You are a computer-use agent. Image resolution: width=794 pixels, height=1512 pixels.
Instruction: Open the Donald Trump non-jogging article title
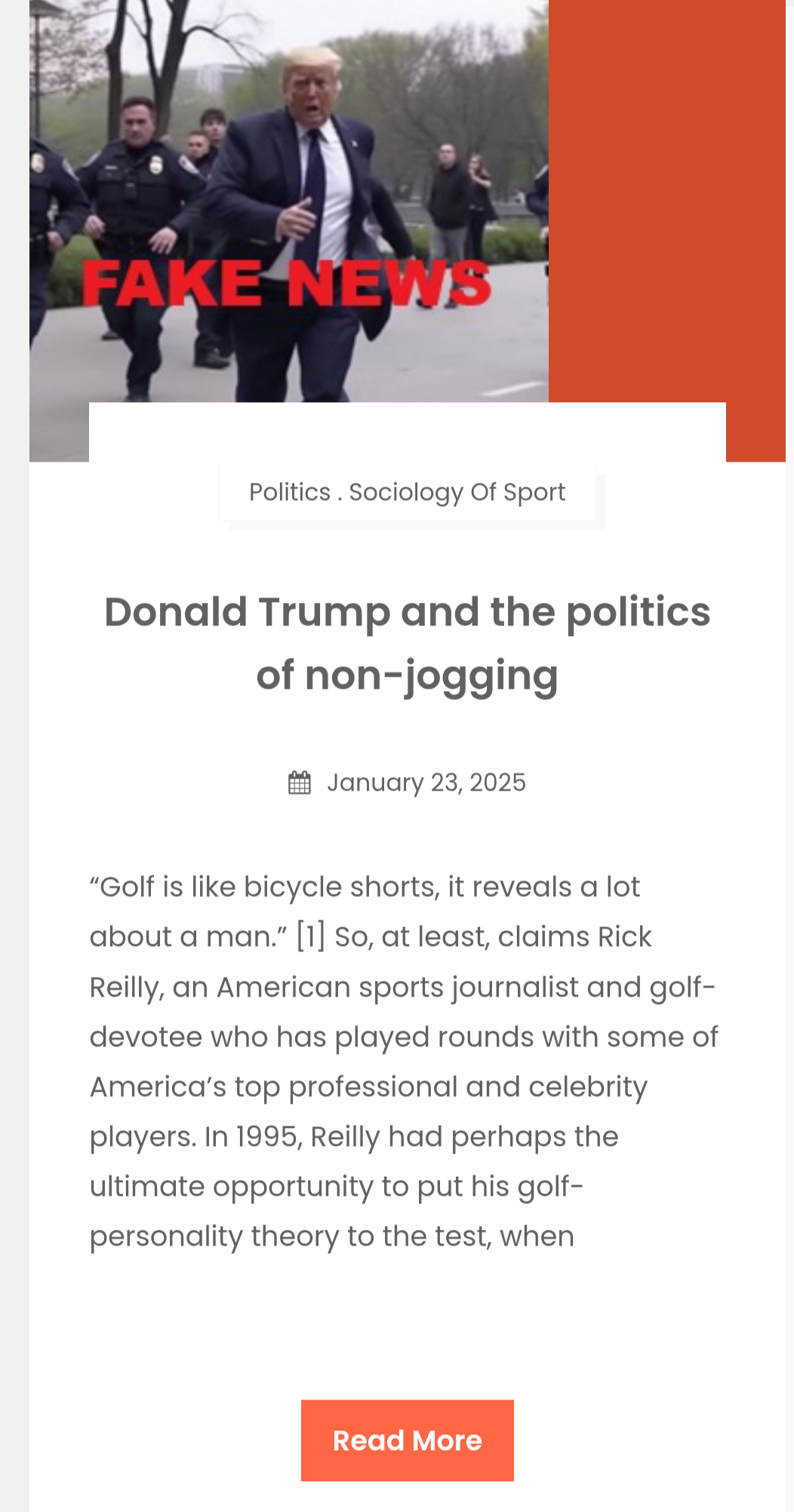click(408, 643)
